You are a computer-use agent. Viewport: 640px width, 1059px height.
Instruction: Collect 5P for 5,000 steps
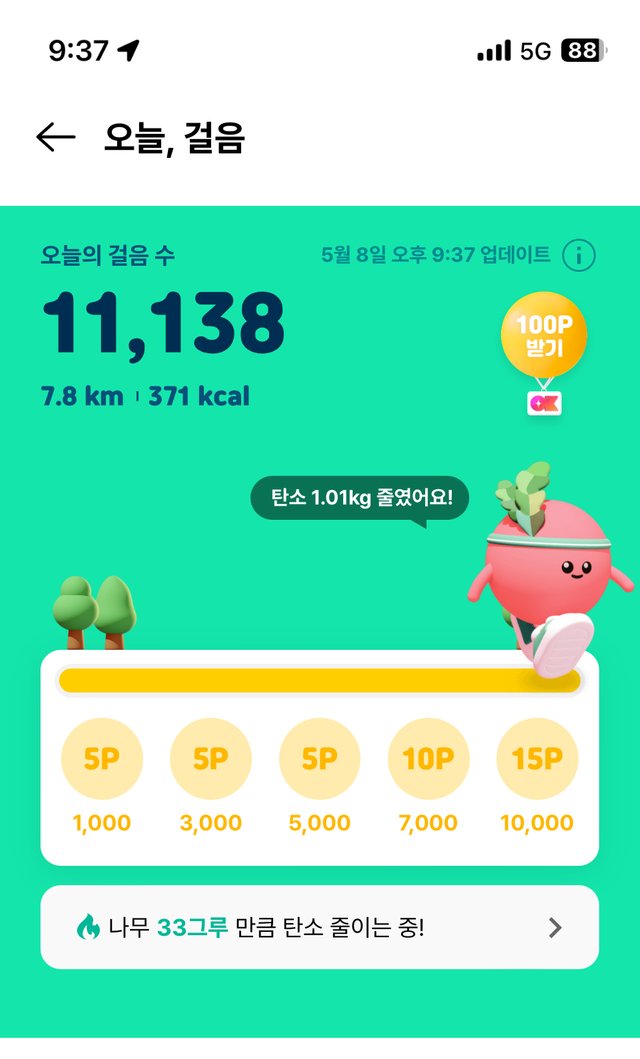click(320, 759)
